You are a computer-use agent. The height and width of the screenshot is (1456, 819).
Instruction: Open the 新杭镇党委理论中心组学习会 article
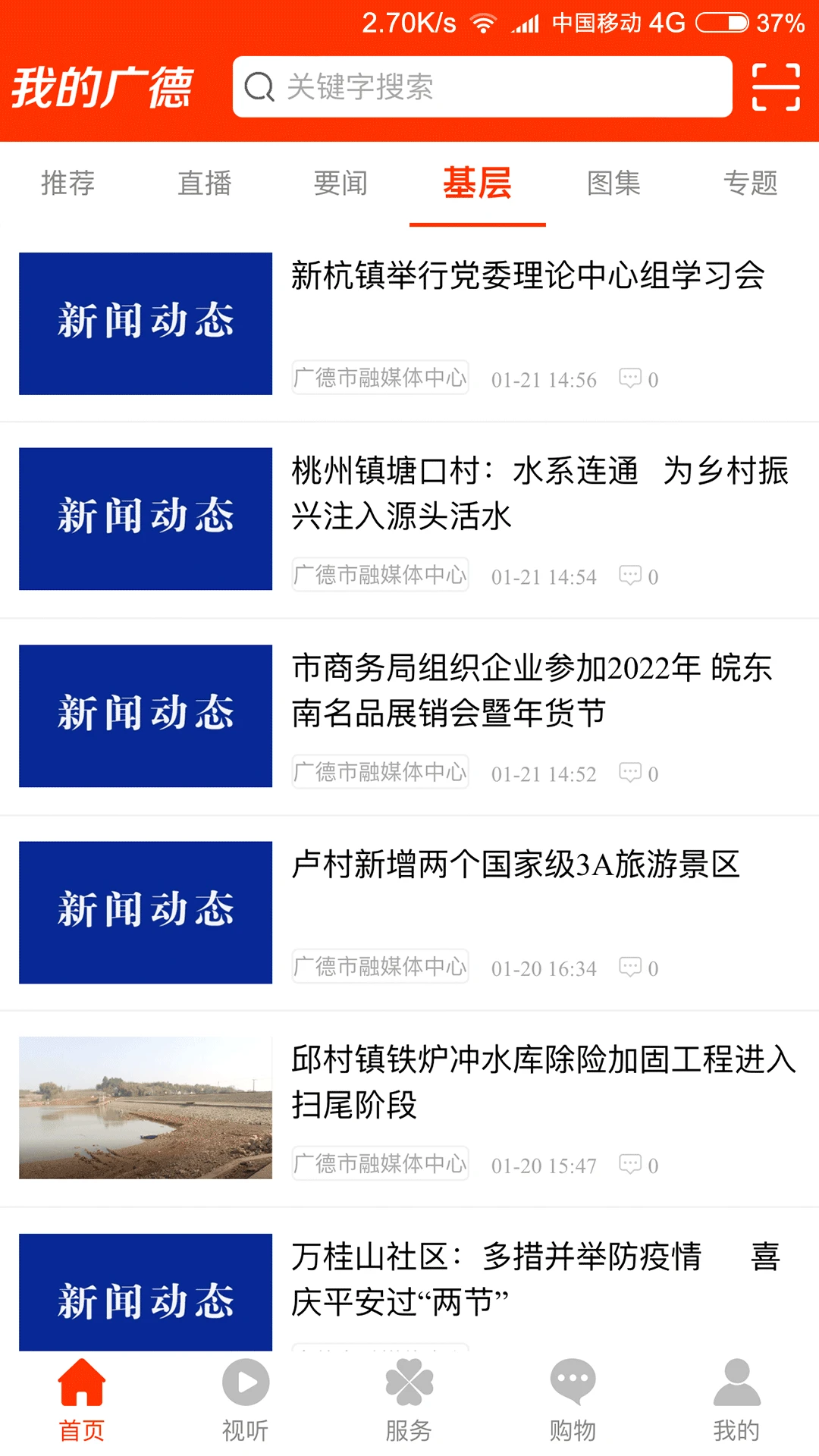[529, 278]
